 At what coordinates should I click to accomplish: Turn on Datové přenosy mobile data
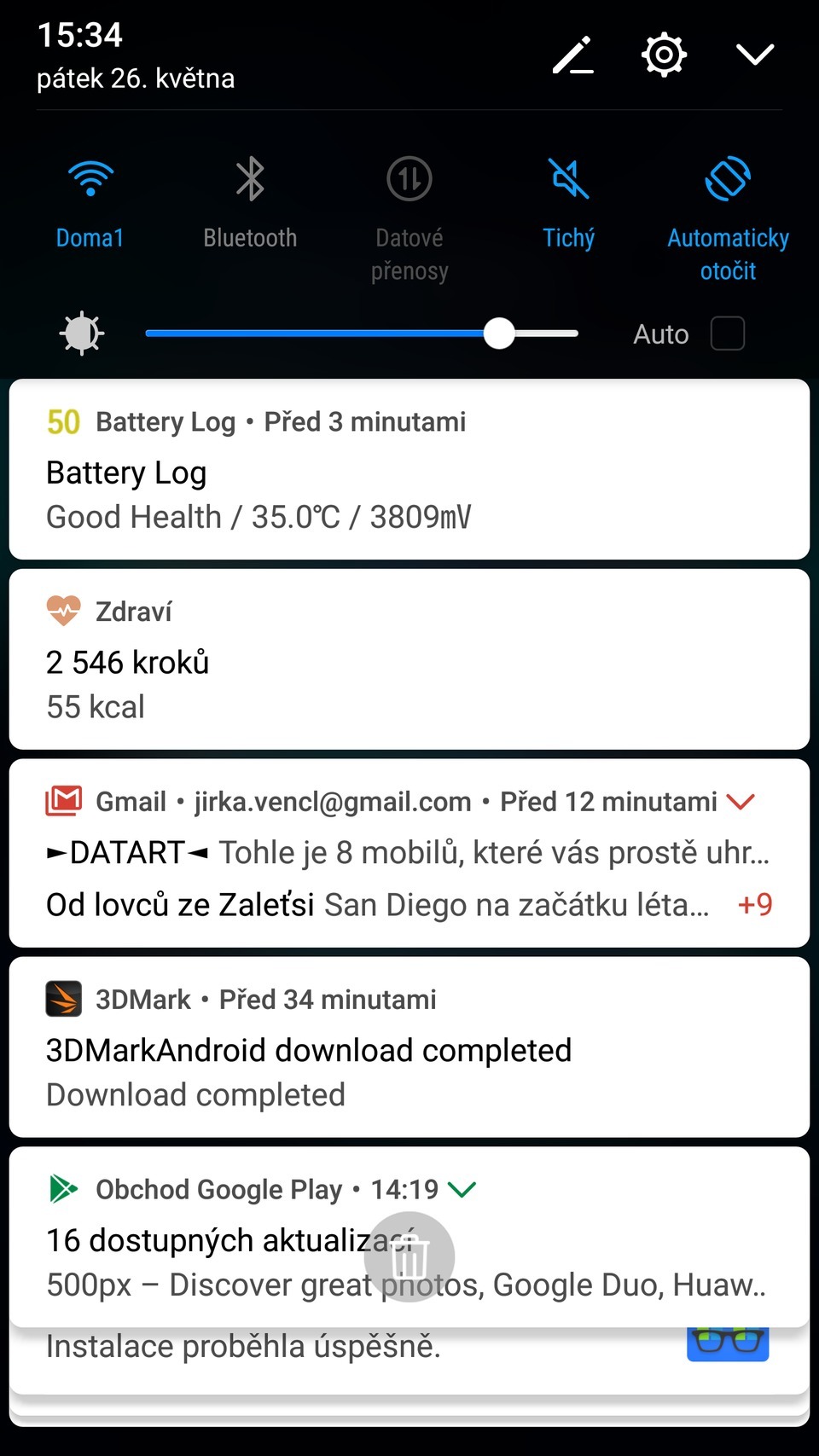coord(409,179)
